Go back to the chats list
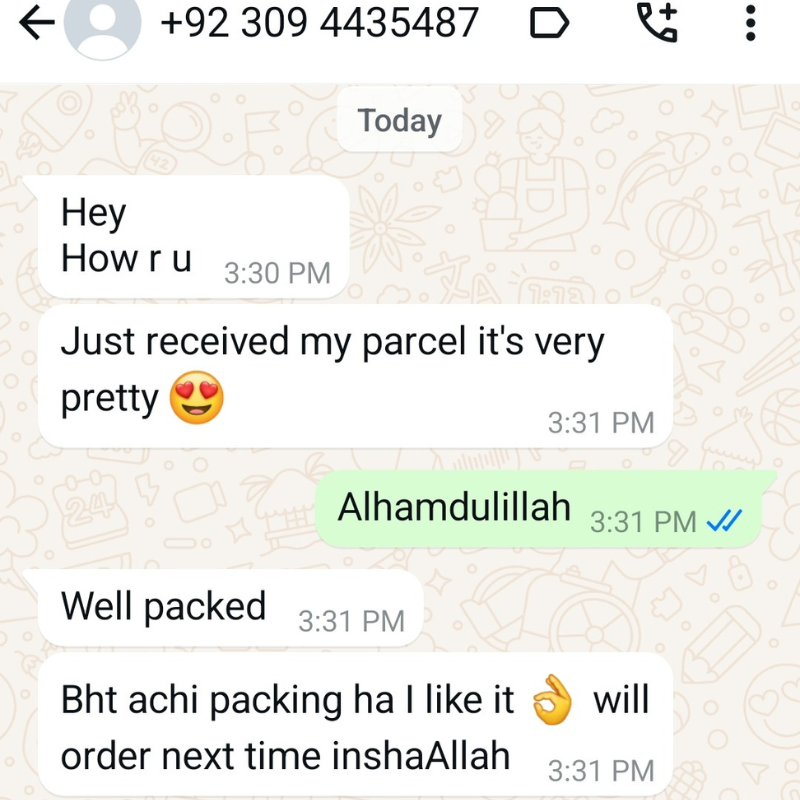The height and width of the screenshot is (800, 800). coord(35,24)
